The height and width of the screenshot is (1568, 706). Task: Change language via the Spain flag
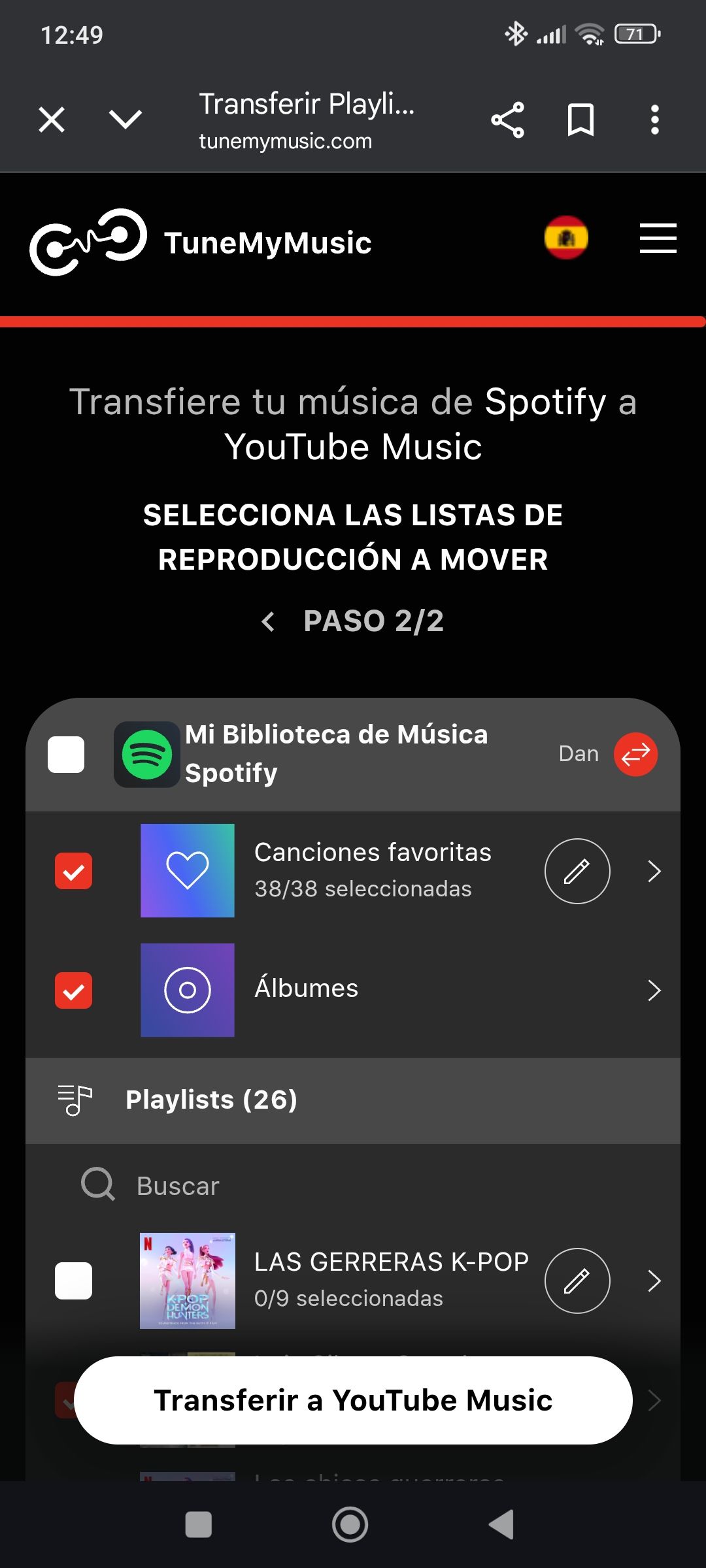[x=566, y=238]
